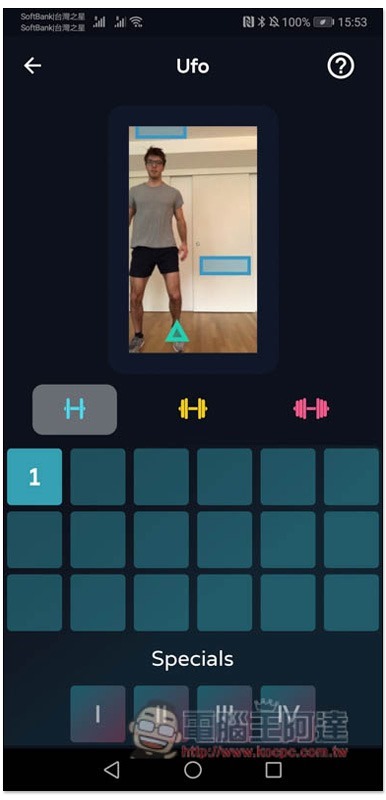Image resolution: width=386 pixels, height=800 pixels.
Task: Tap the system home button
Action: pyautogui.click(x=193, y=770)
